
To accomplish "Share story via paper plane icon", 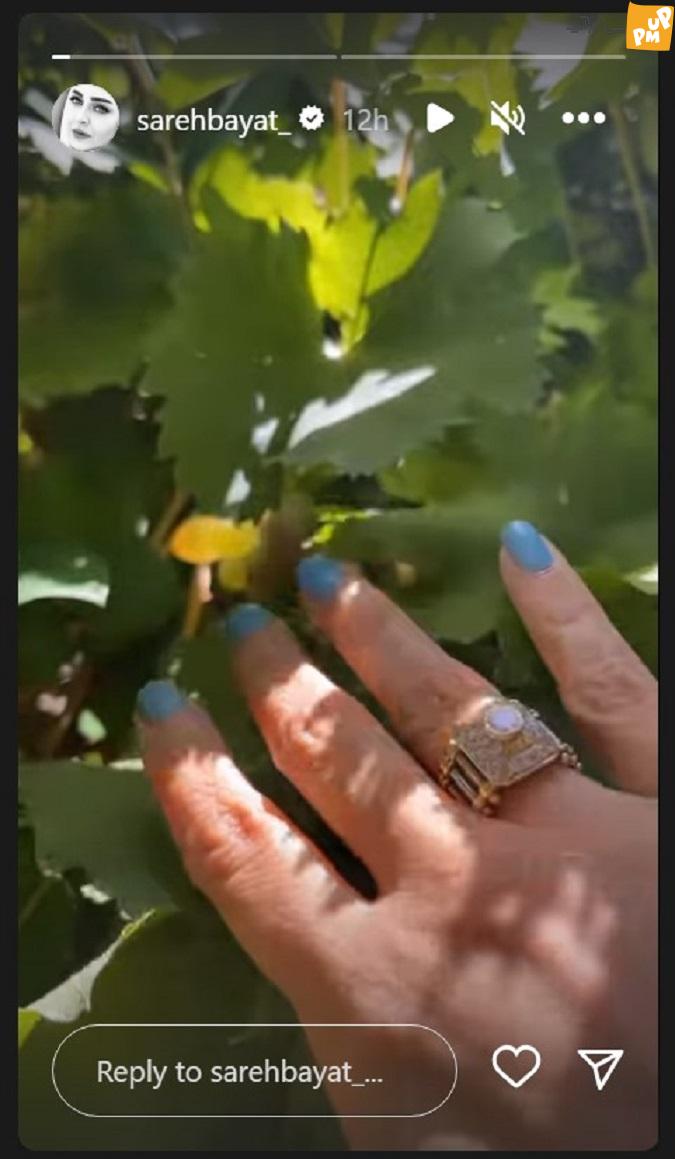I will [x=600, y=1068].
